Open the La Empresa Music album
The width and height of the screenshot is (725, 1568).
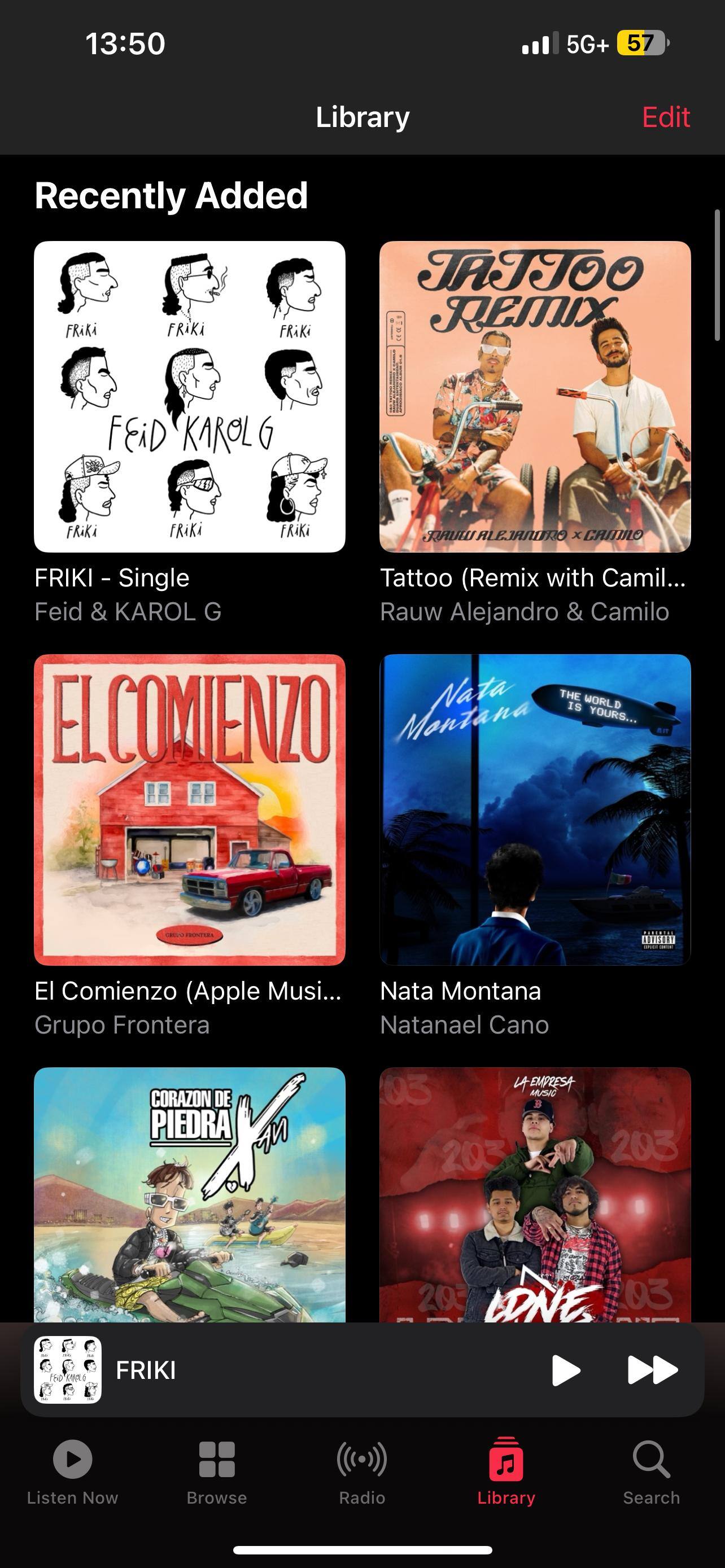(x=535, y=1194)
